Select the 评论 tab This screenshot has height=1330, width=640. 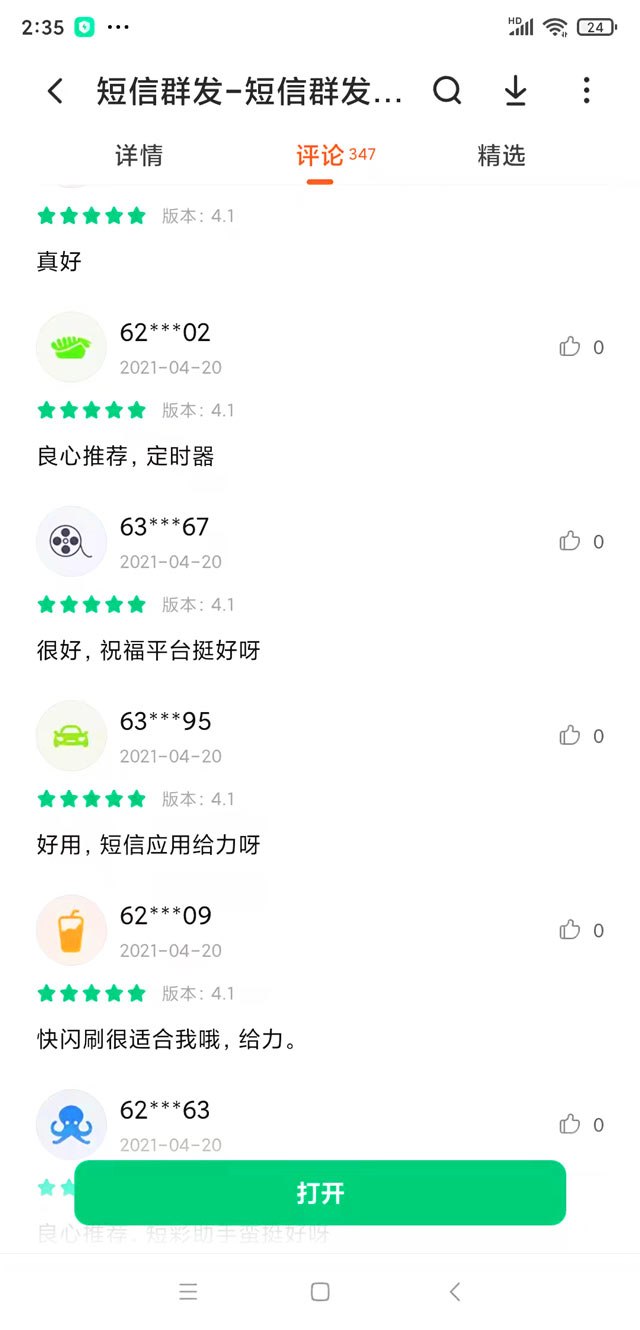(320, 156)
